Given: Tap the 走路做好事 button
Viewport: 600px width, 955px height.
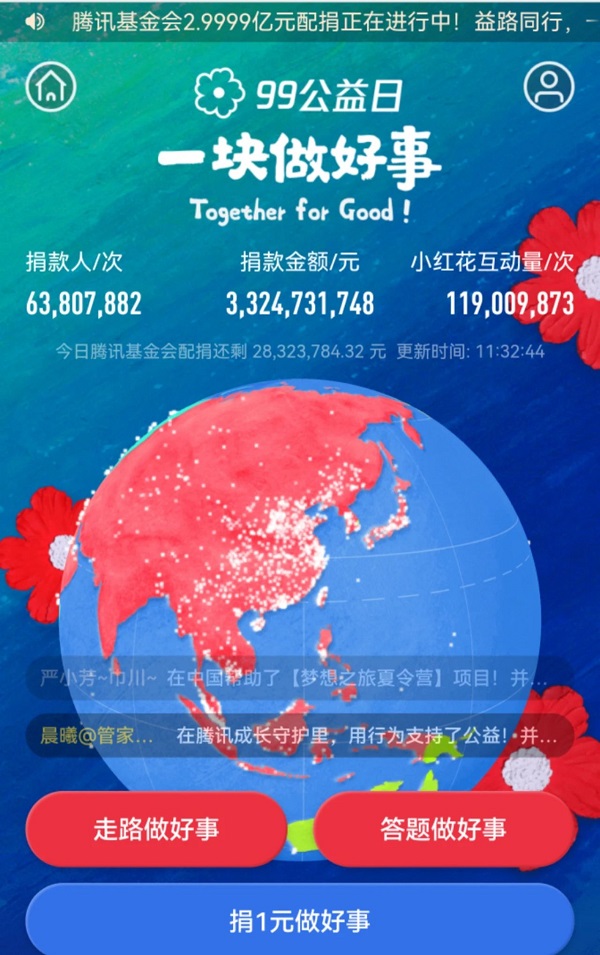Looking at the screenshot, I should (x=156, y=828).
